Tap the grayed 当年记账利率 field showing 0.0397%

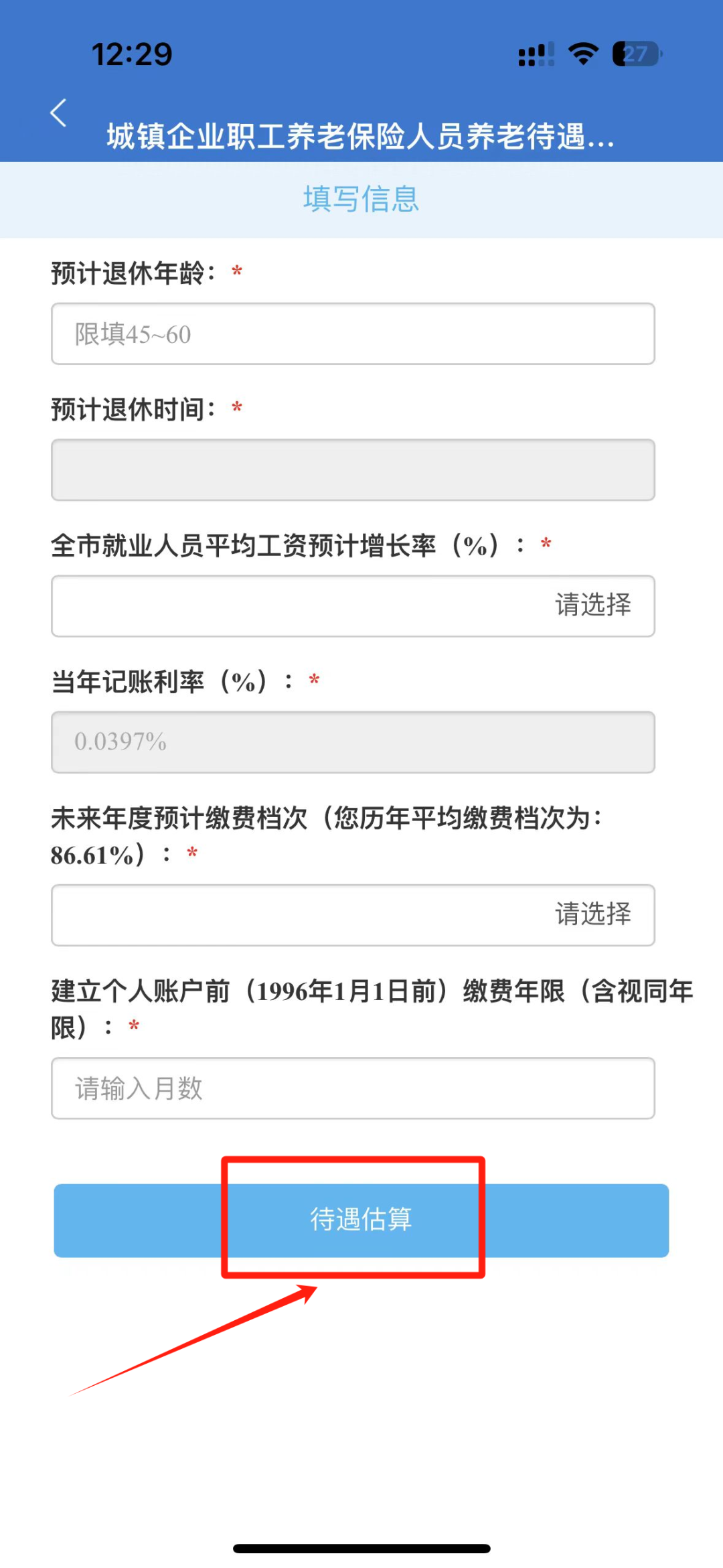[353, 741]
